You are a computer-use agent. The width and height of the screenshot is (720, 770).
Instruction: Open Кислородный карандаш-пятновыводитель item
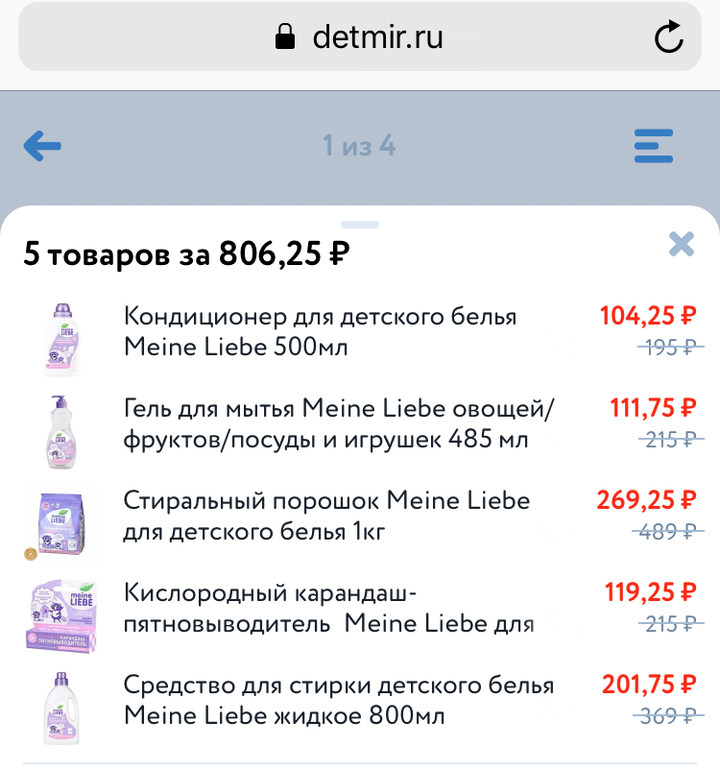(x=328, y=608)
